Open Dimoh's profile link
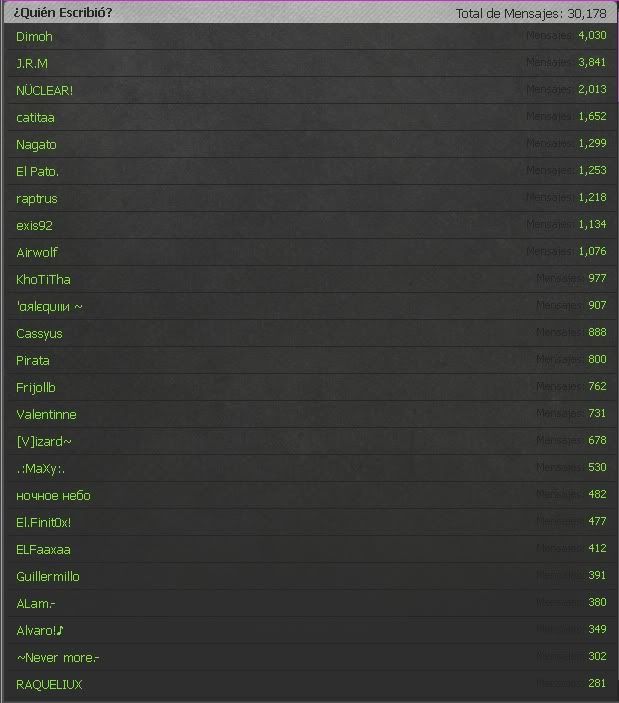Viewport: 619px width, 703px height. point(34,37)
